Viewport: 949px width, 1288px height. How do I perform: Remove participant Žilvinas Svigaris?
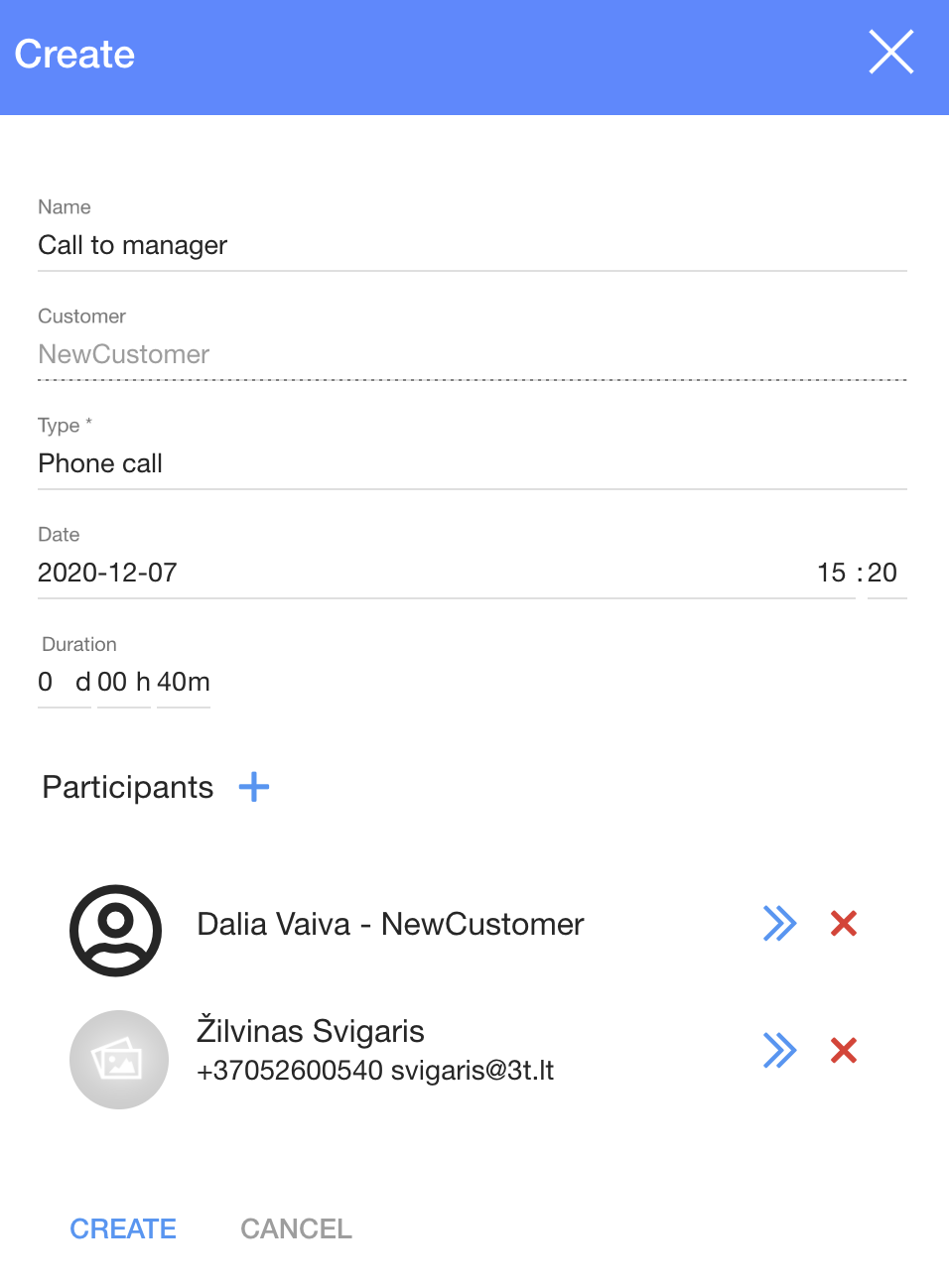[x=844, y=1050]
